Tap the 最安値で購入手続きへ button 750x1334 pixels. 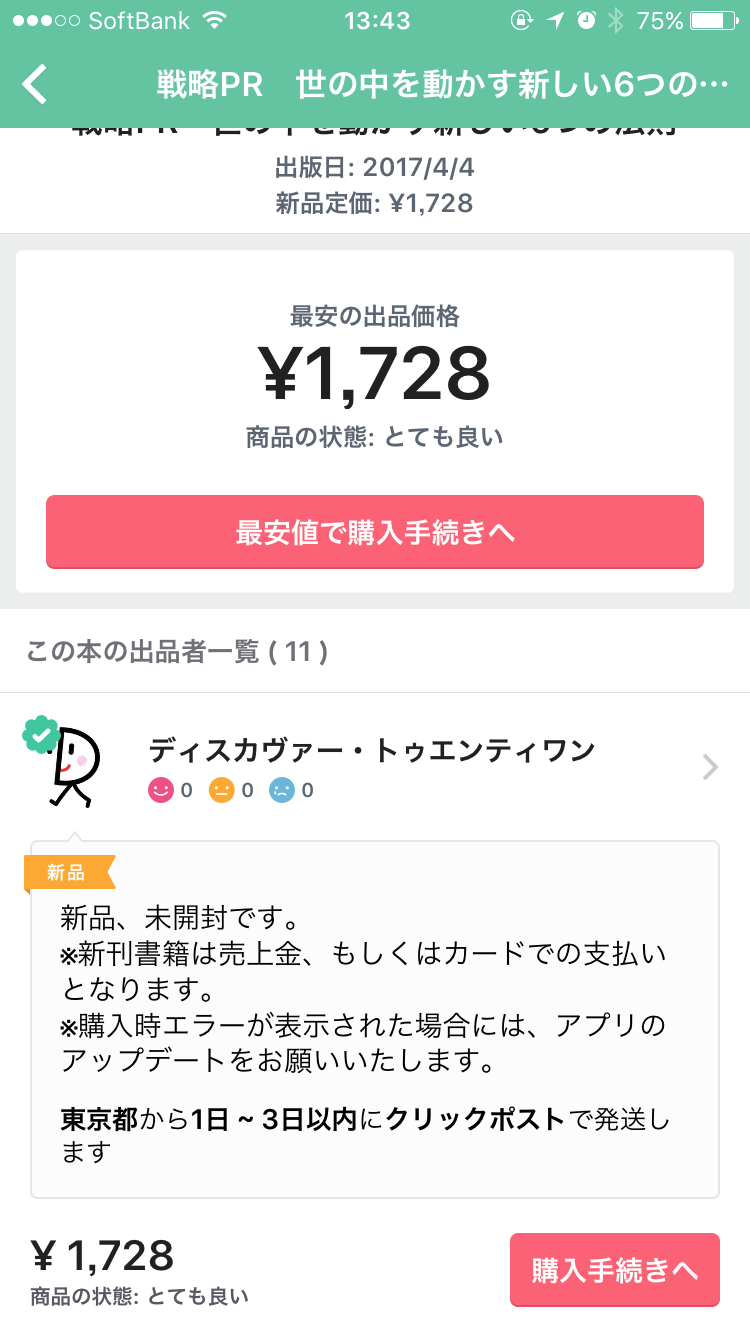coord(375,532)
